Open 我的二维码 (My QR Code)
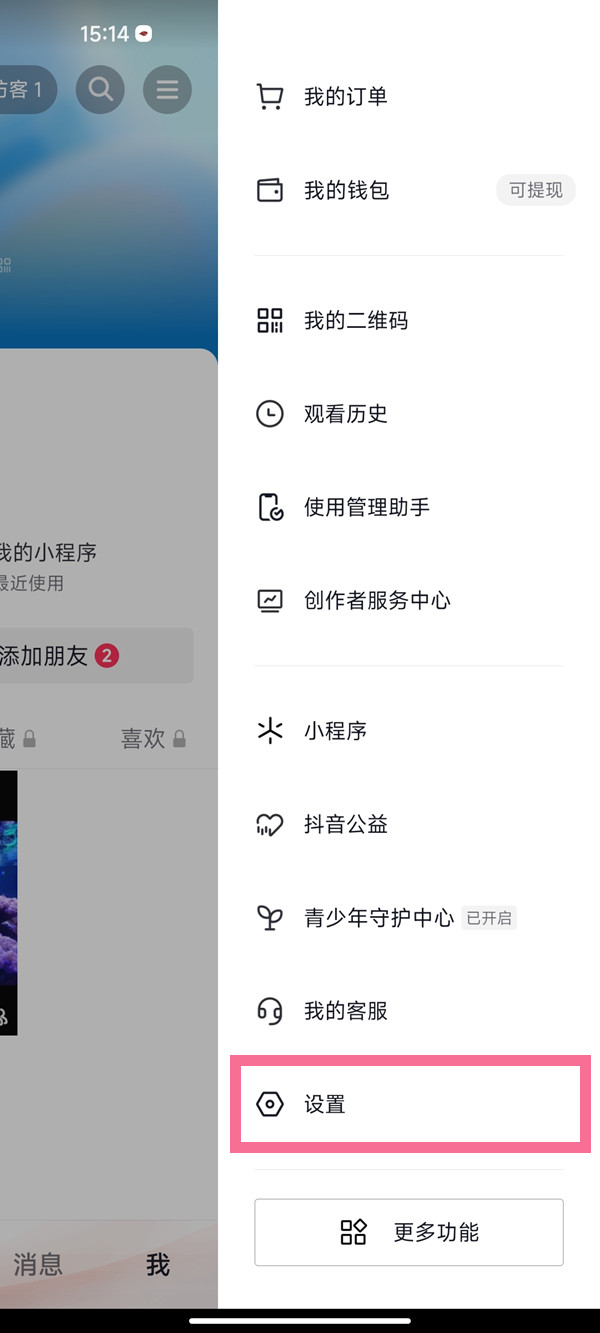The image size is (600, 1333). pyautogui.click(x=355, y=320)
